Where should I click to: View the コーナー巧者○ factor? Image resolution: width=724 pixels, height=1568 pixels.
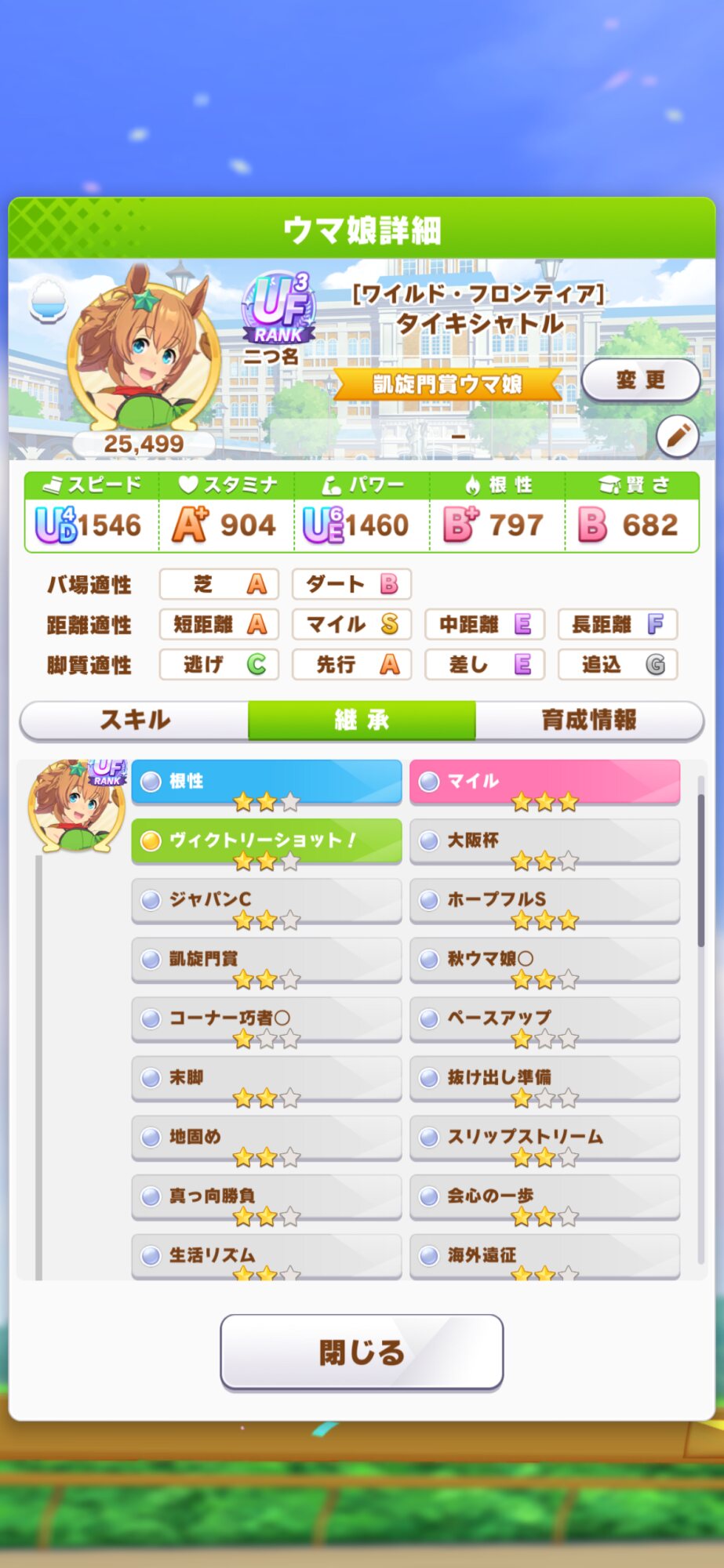tap(267, 1019)
